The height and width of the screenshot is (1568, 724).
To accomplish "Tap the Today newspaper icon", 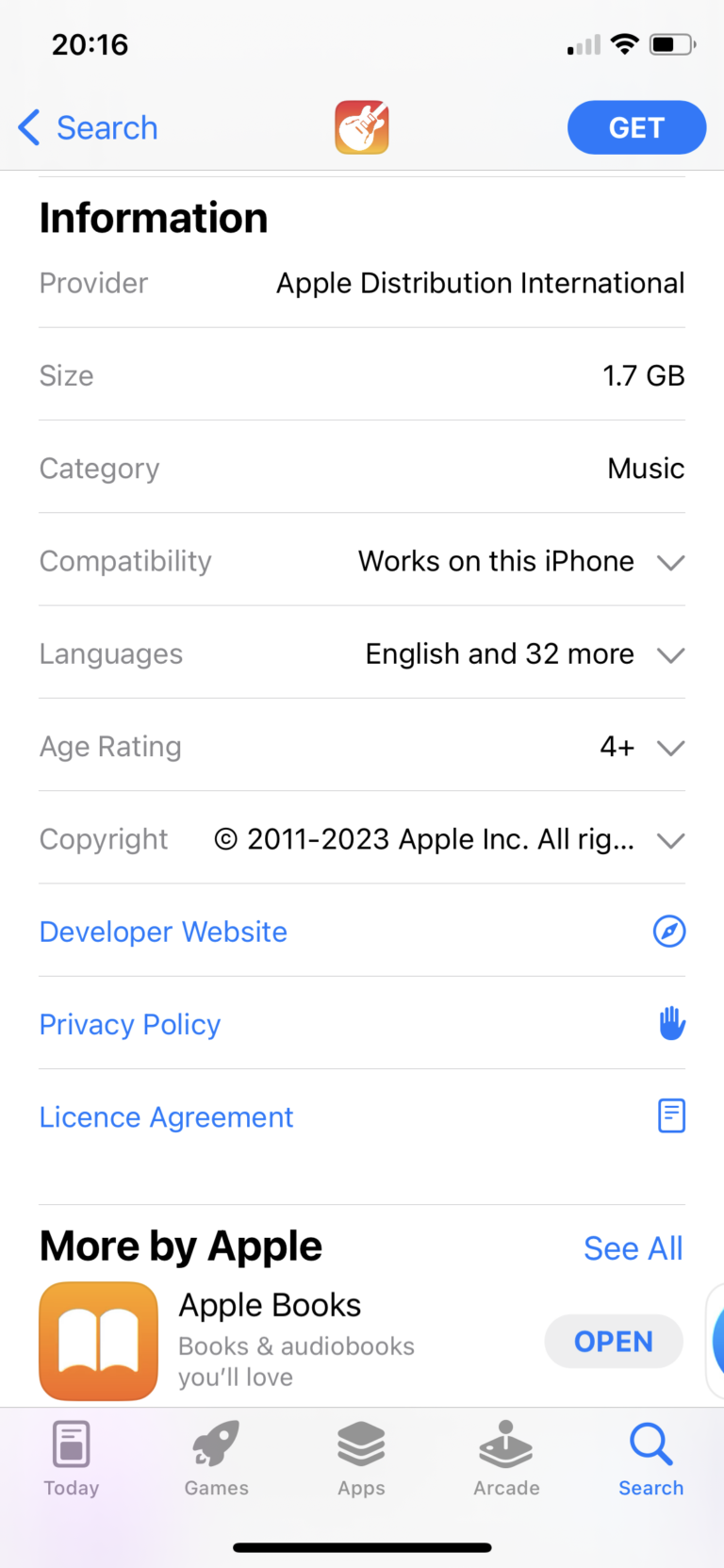I will coord(70,1459).
